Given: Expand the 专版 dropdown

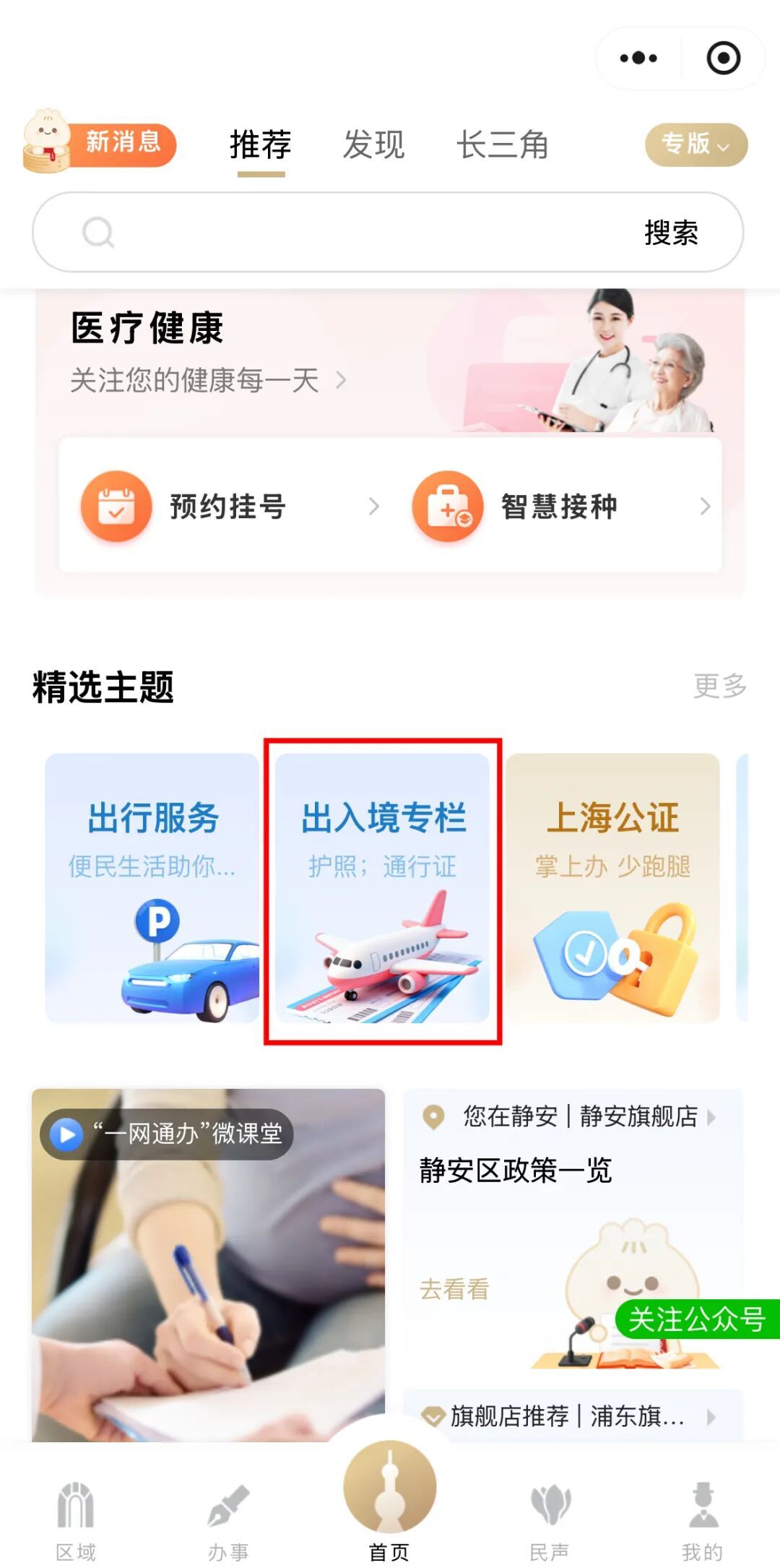Looking at the screenshot, I should (695, 145).
